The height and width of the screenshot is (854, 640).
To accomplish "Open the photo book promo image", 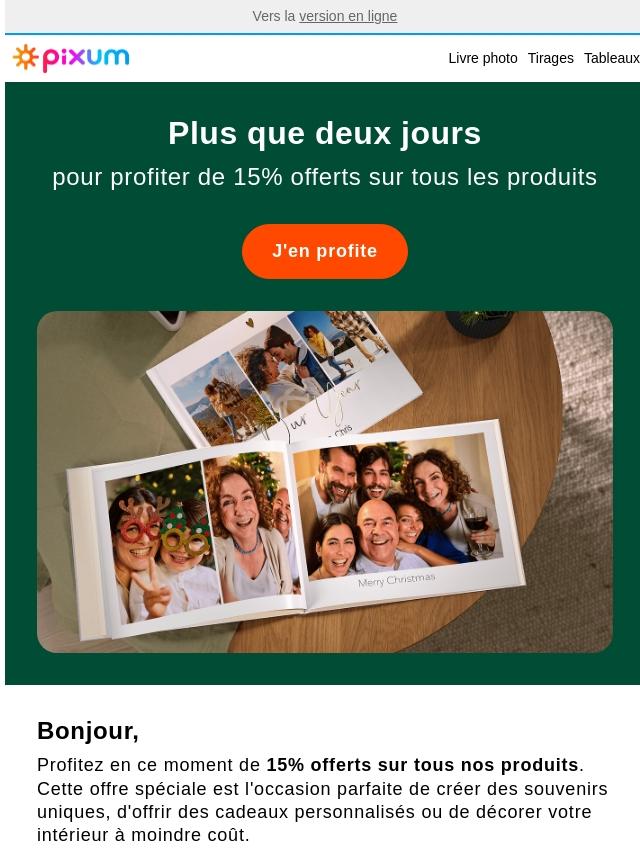I will pyautogui.click(x=325, y=482).
